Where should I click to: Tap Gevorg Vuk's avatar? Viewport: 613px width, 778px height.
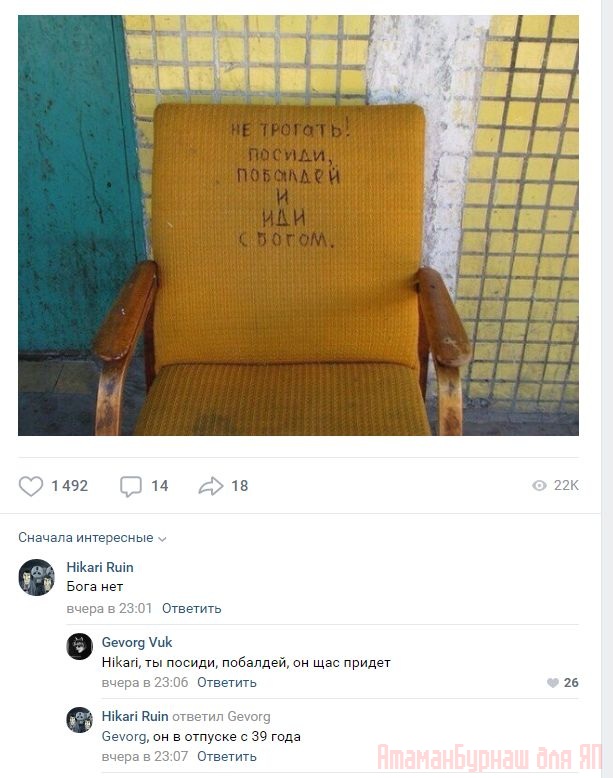(x=80, y=647)
